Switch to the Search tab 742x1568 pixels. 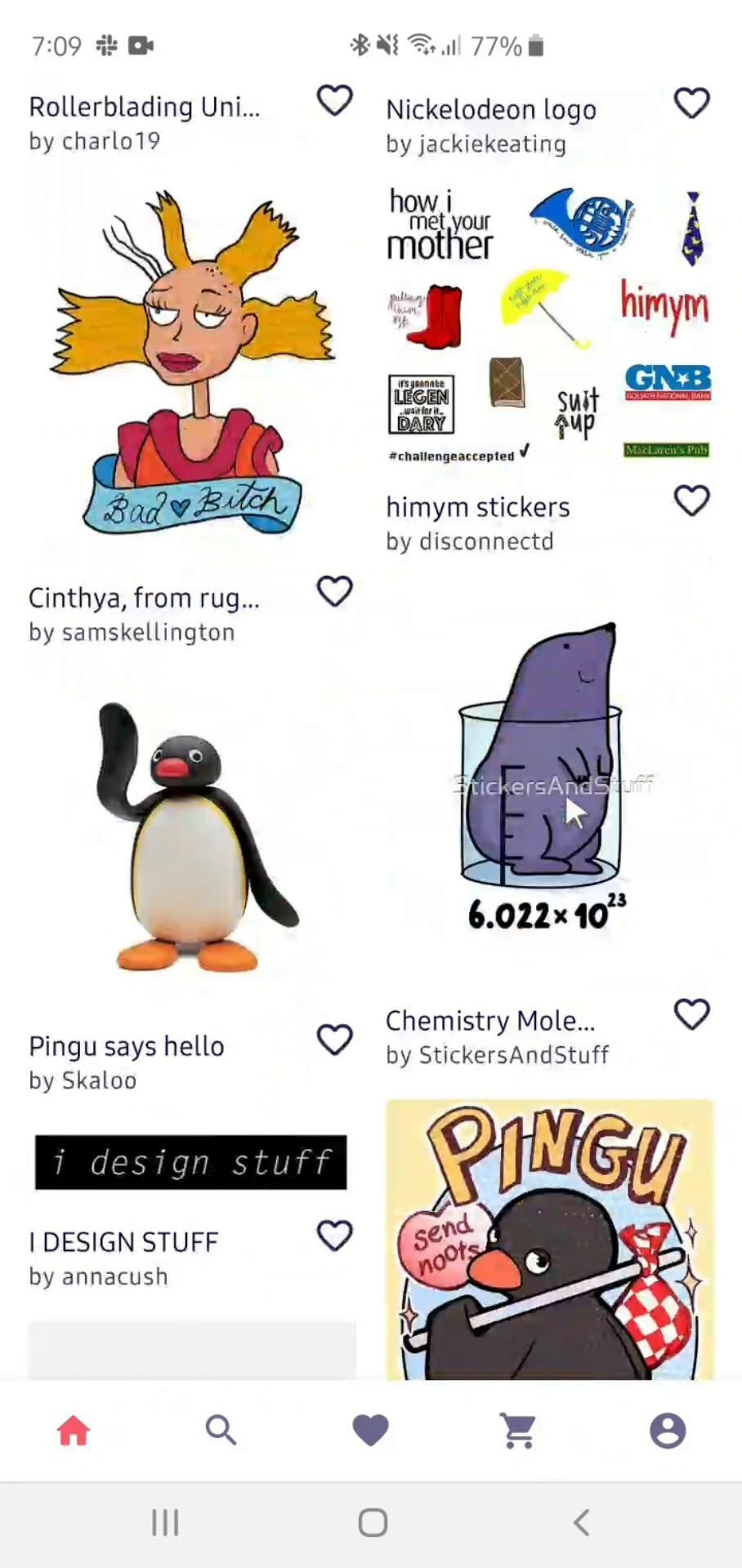point(221,1431)
